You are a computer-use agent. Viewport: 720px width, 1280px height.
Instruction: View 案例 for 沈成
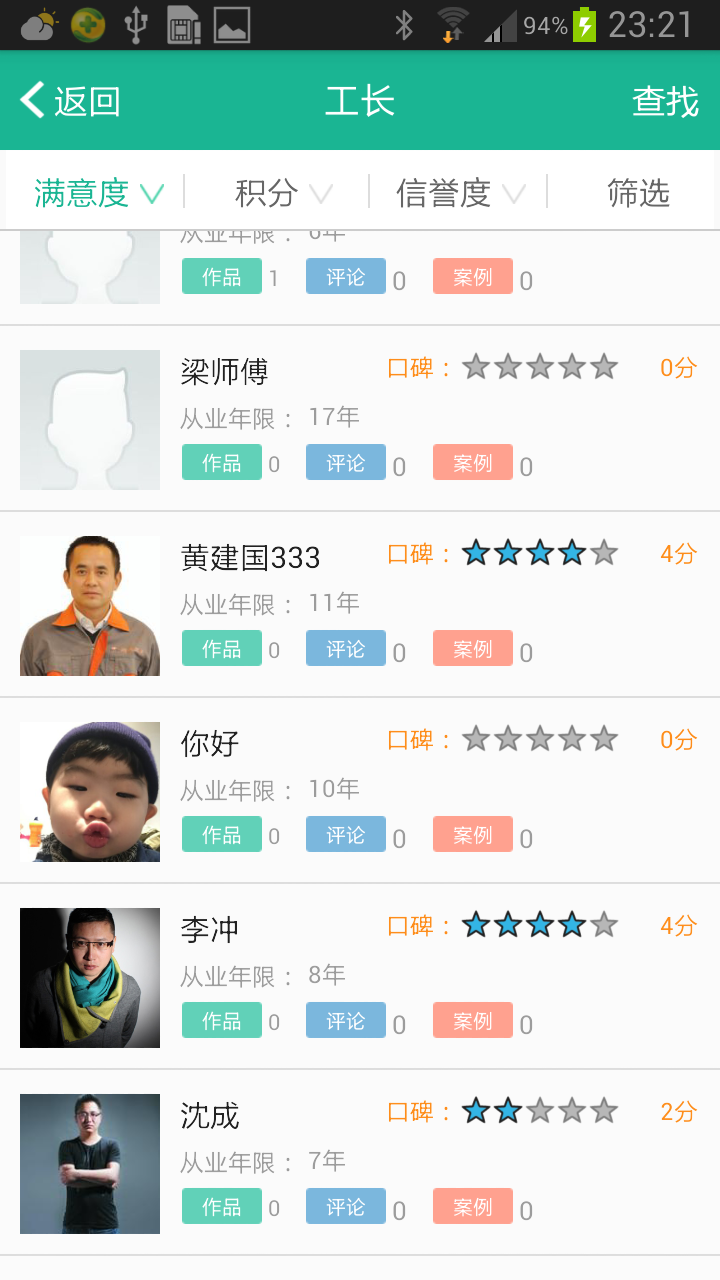pyautogui.click(x=473, y=1206)
